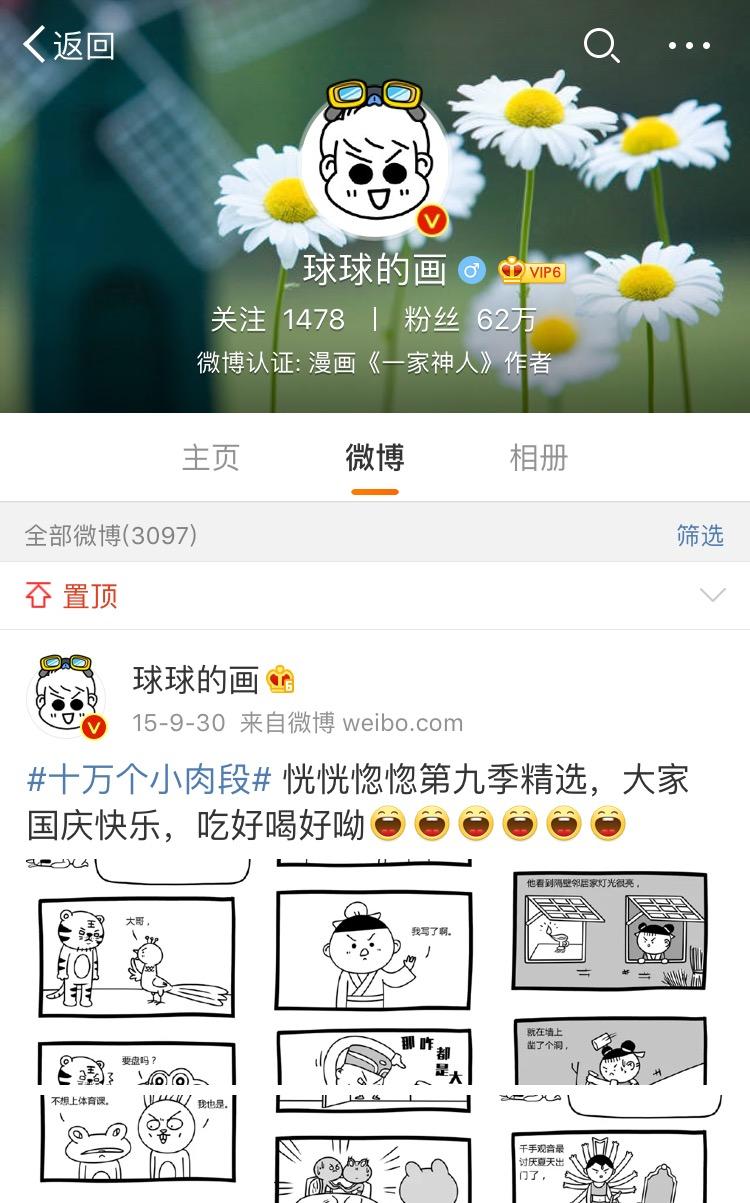Screen dimensions: 750x1203
Task: Expand the dropdown arrow on 置顶 post
Action: point(713,596)
